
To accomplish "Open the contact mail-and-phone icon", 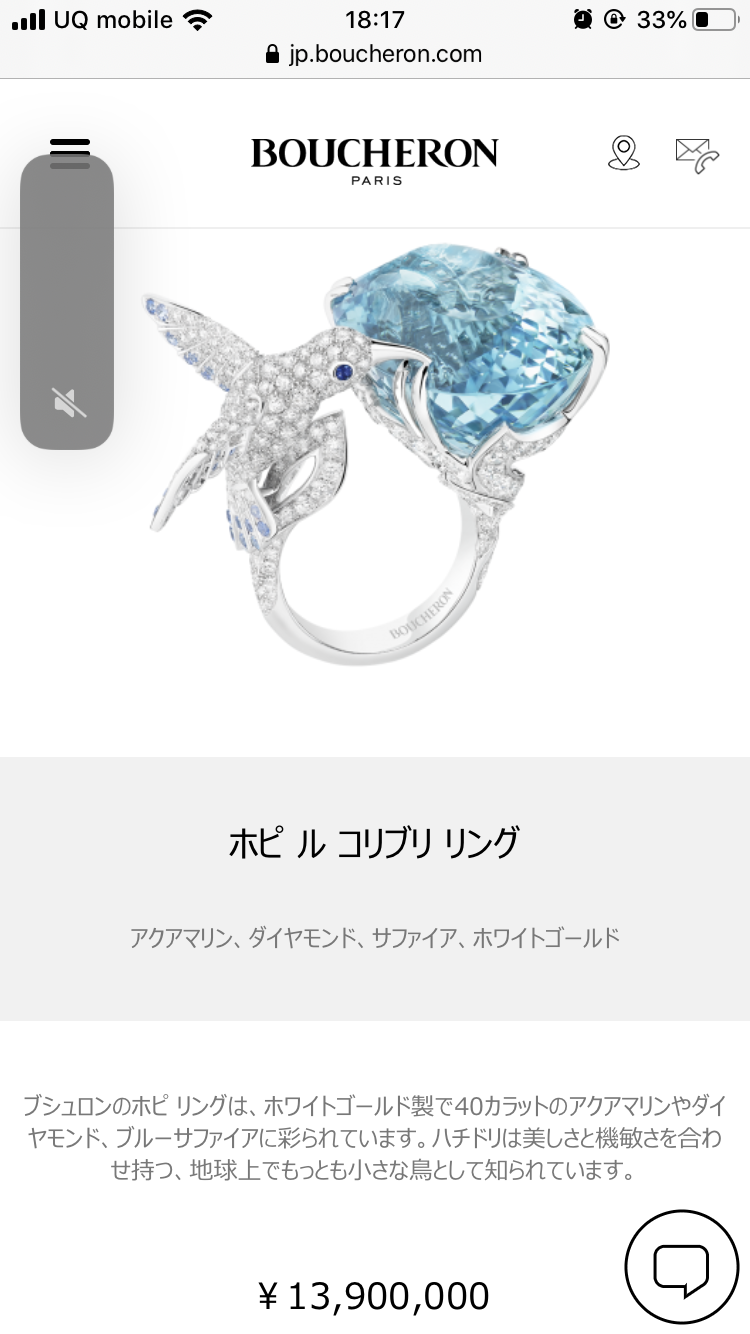I will (697, 155).
